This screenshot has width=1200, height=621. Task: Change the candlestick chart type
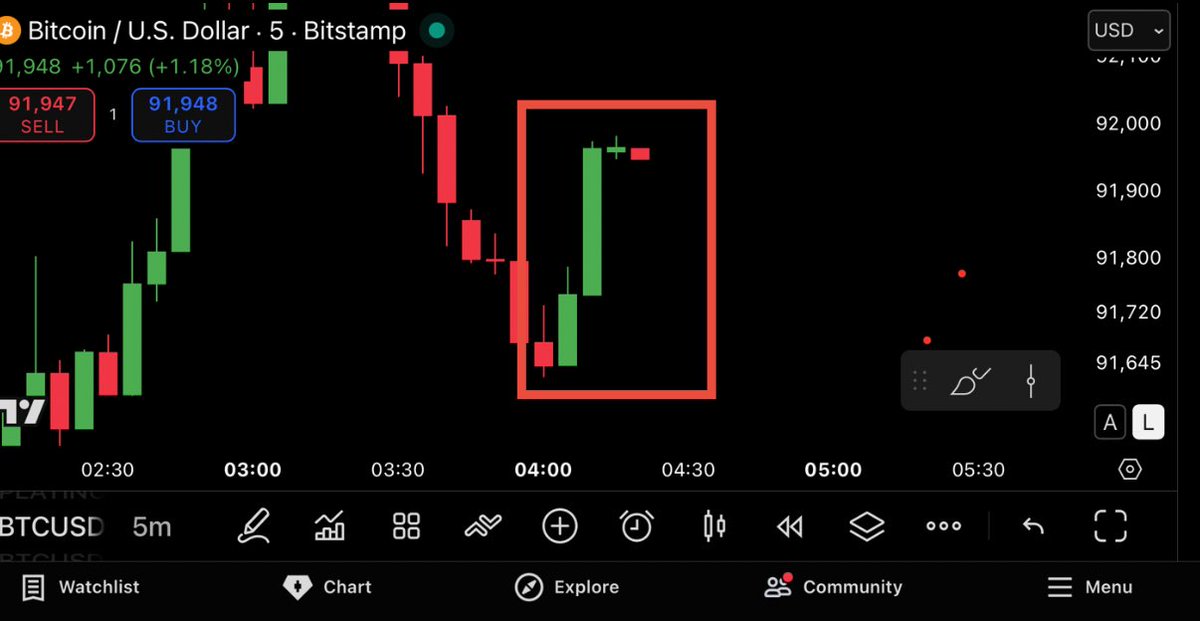point(714,526)
